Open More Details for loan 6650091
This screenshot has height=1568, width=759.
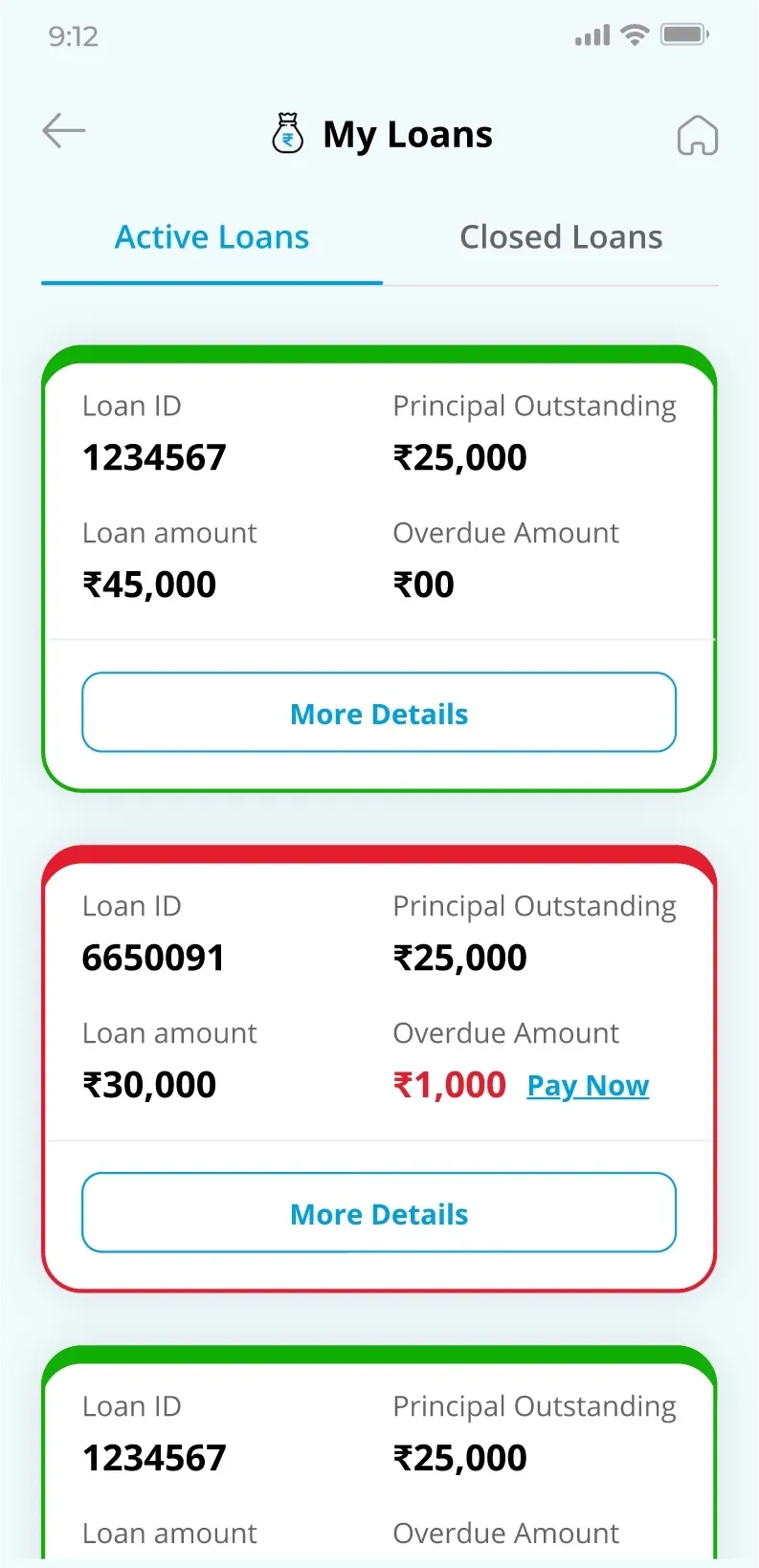tap(379, 1213)
